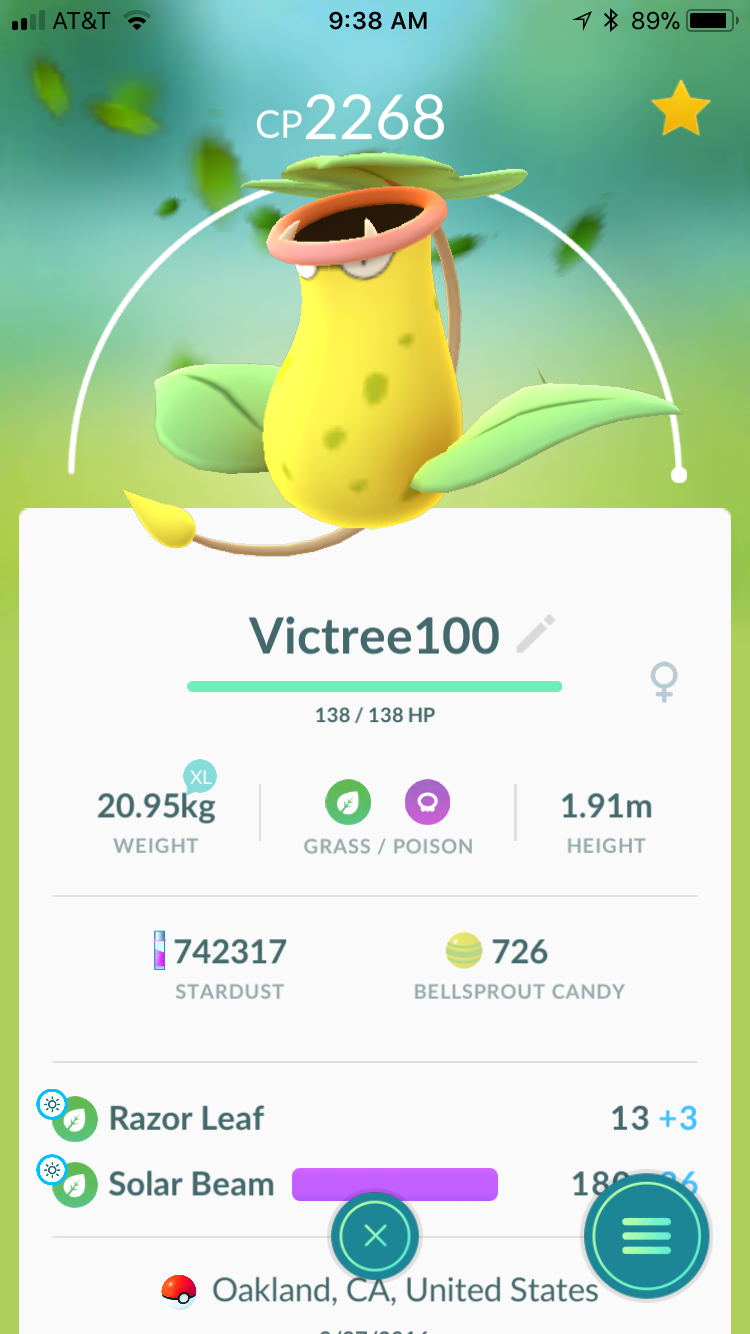Viewport: 750px width, 1334px height.
Task: Open the Pokémon options menu button
Action: [646, 1236]
